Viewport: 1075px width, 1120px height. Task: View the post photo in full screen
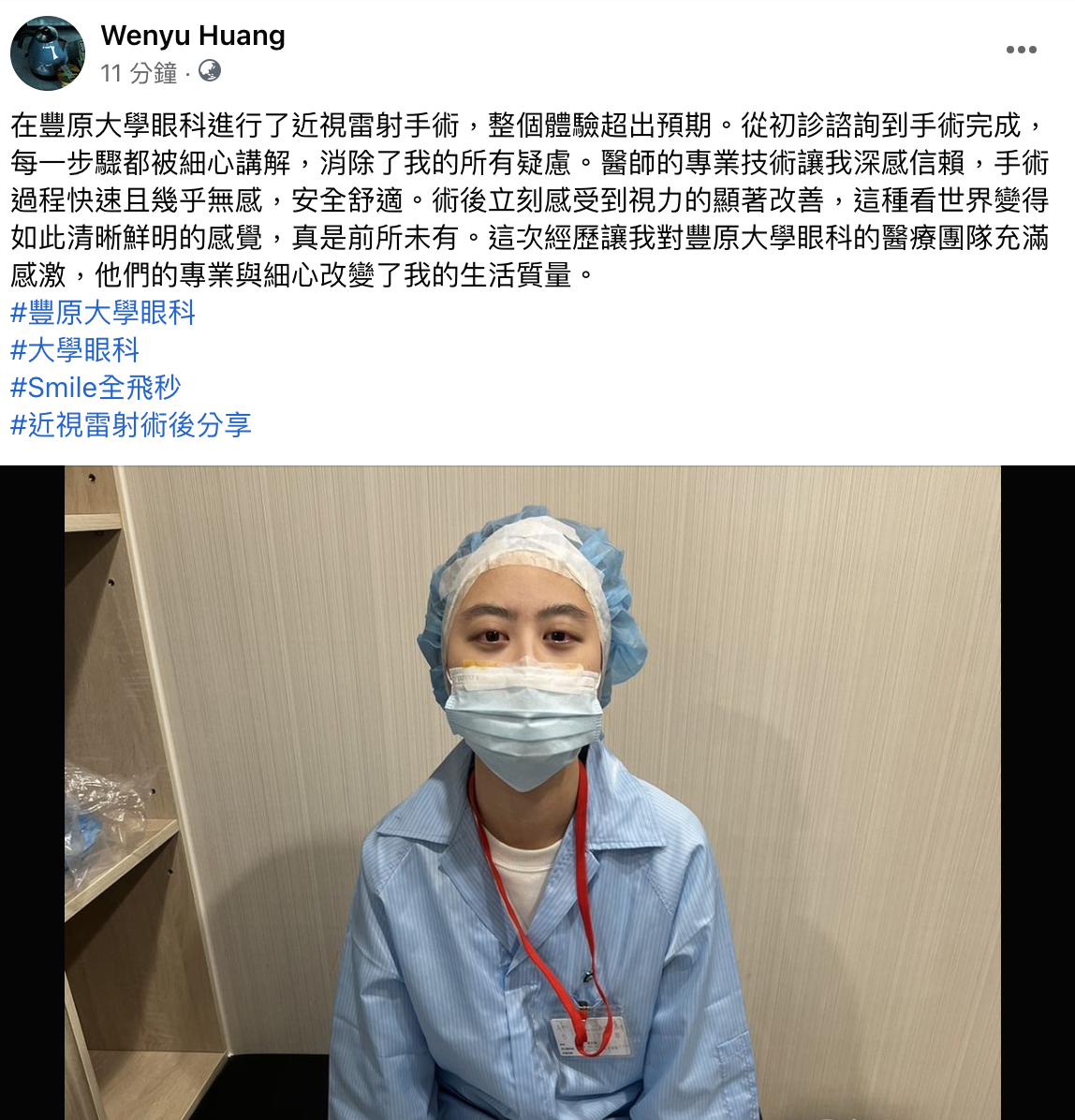[x=532, y=792]
